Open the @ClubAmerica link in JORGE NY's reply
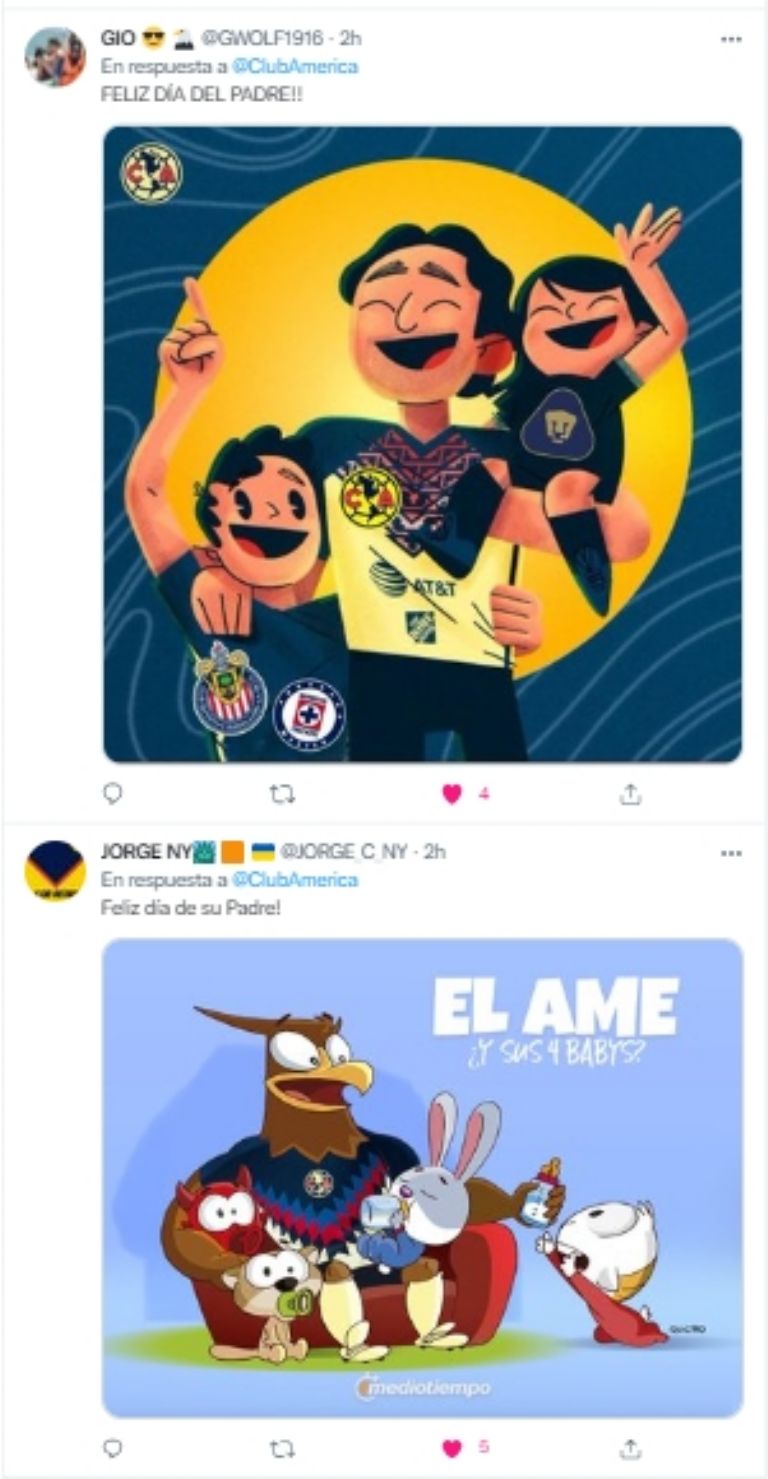This screenshot has height=1479, width=768. pos(295,880)
